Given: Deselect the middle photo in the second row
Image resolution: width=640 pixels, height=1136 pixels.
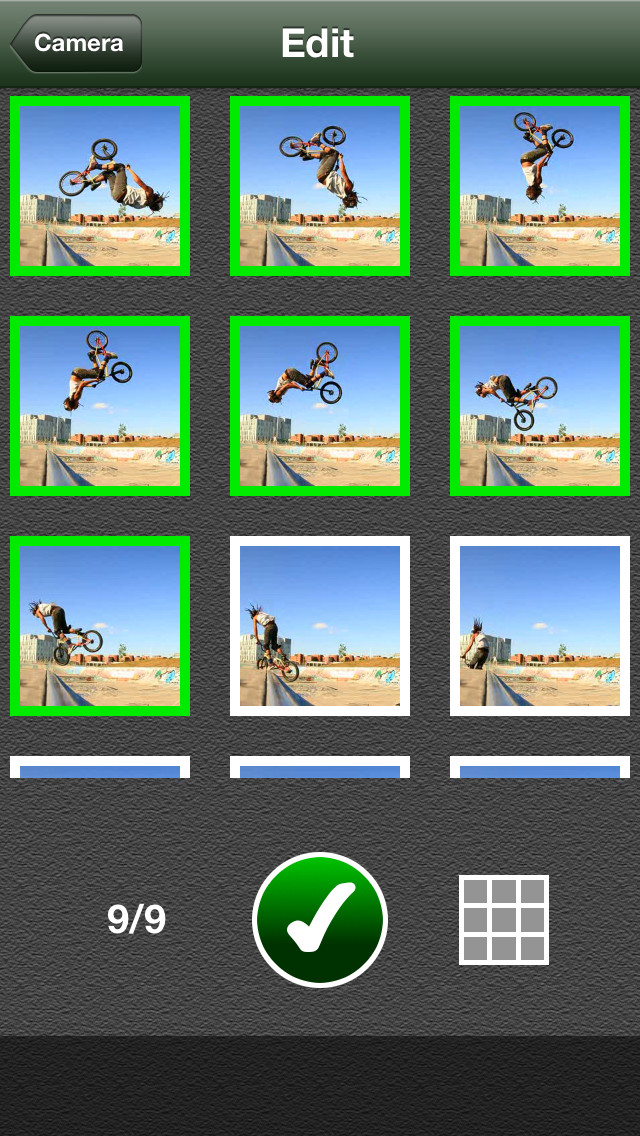Looking at the screenshot, I should coord(320,406).
